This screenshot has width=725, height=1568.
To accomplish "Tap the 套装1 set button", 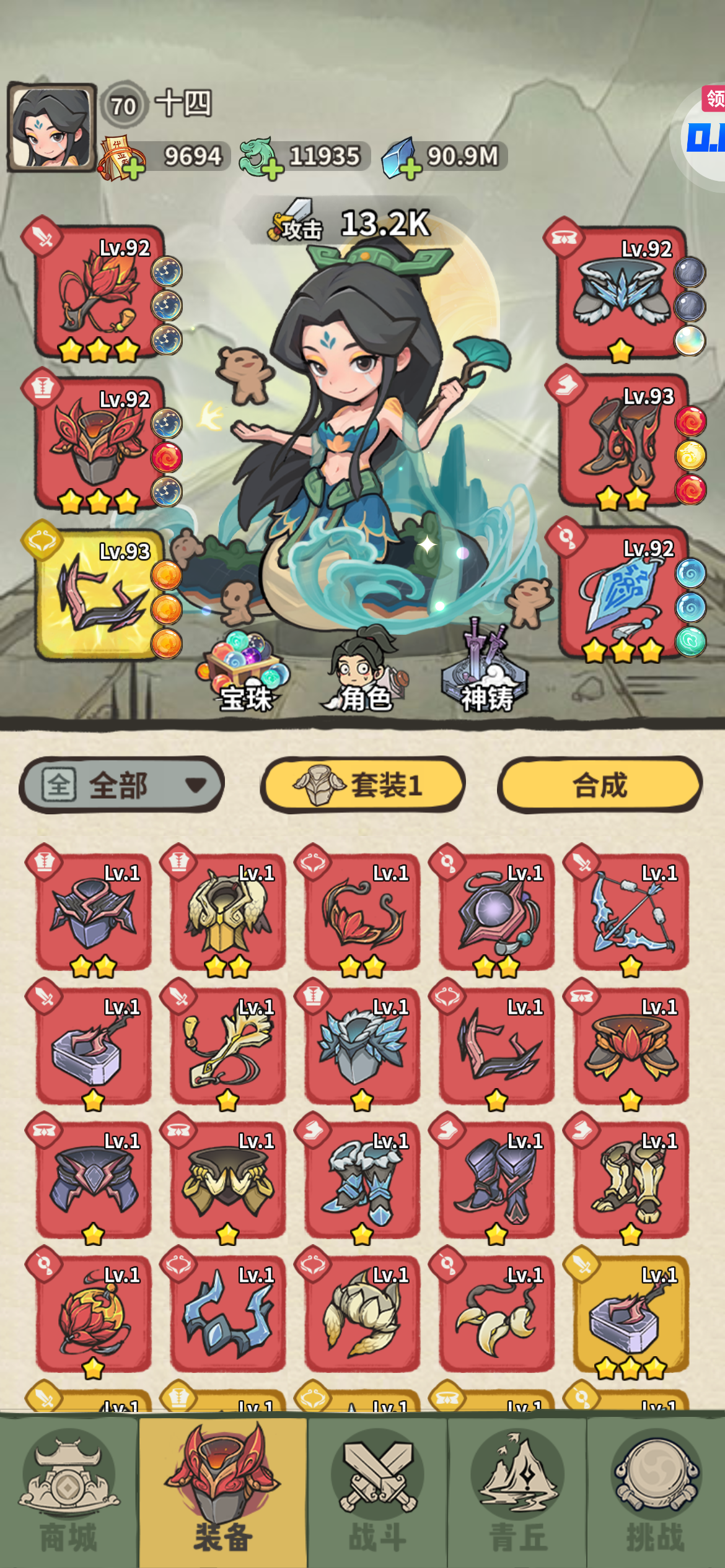I will pos(363,785).
